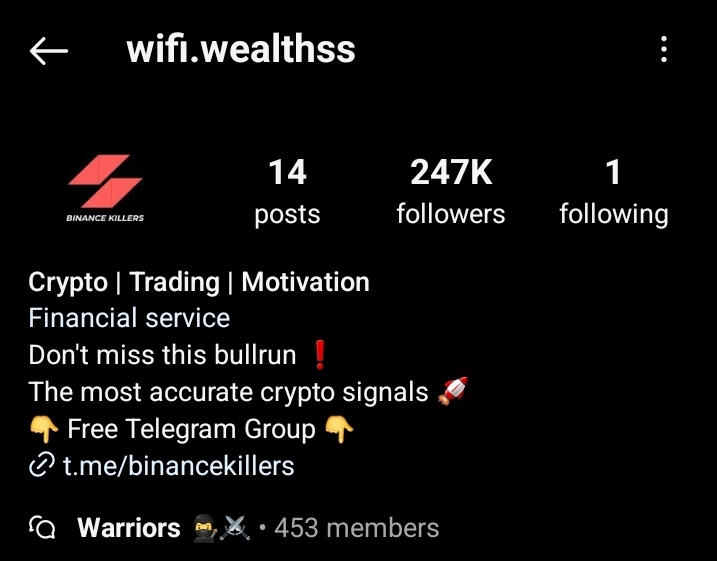Viewport: 717px width, 561px height.
Task: Open the t.me/binancekillers link
Action: (178, 465)
